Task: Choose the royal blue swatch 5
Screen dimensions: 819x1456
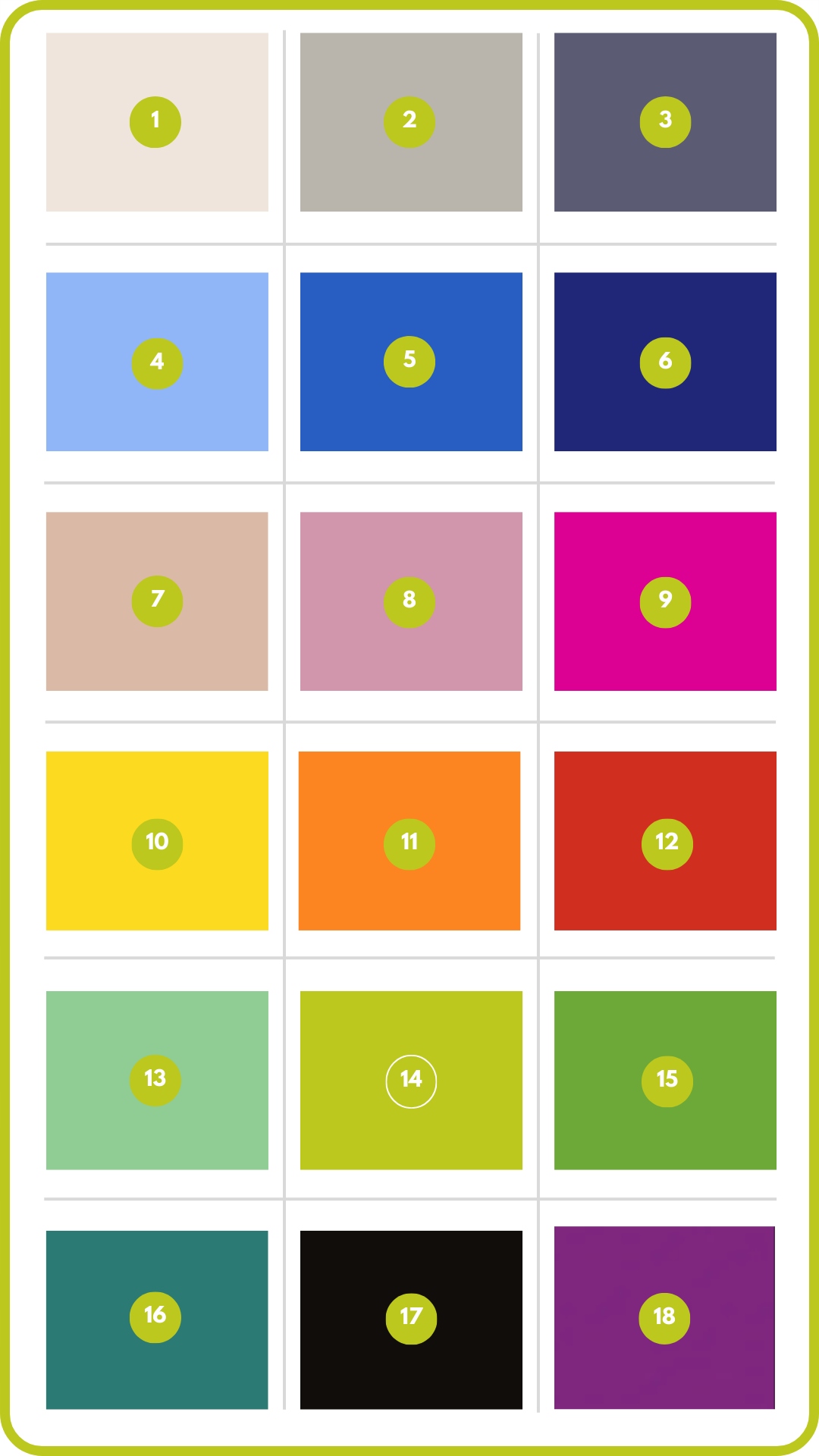Action: point(410,362)
